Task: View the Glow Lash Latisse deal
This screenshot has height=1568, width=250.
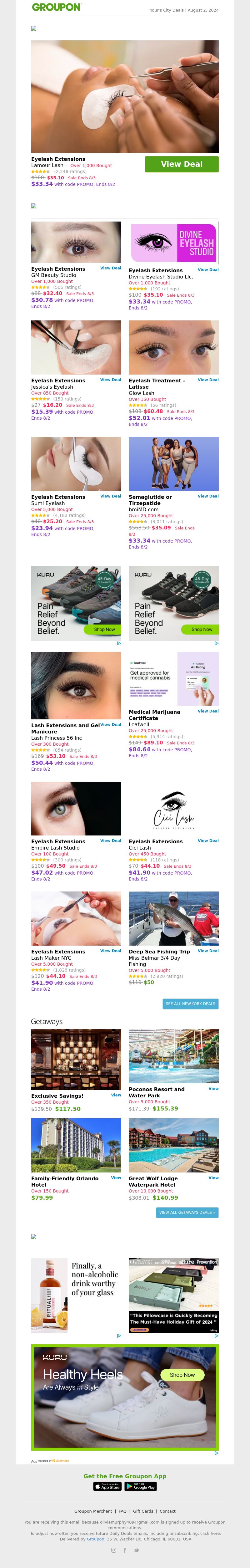Action: (207, 380)
